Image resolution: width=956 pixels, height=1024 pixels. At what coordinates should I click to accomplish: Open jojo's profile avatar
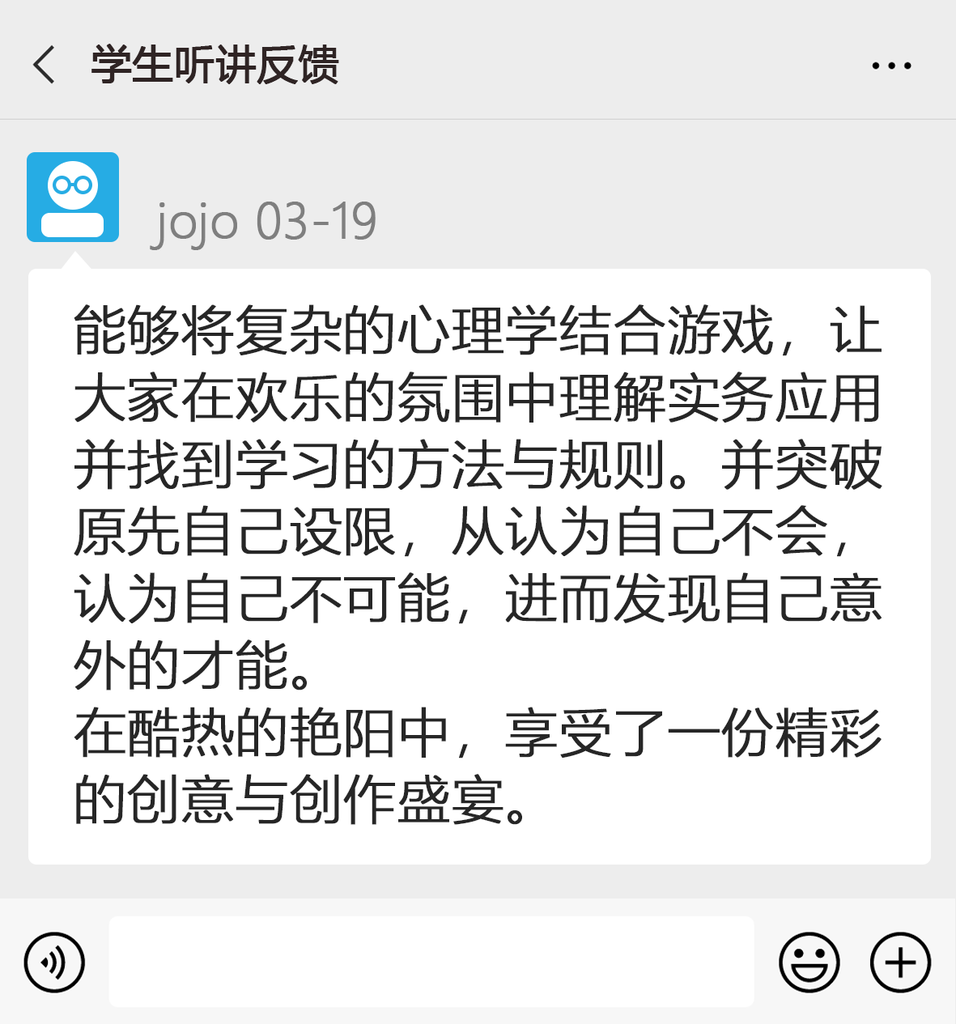[73, 197]
